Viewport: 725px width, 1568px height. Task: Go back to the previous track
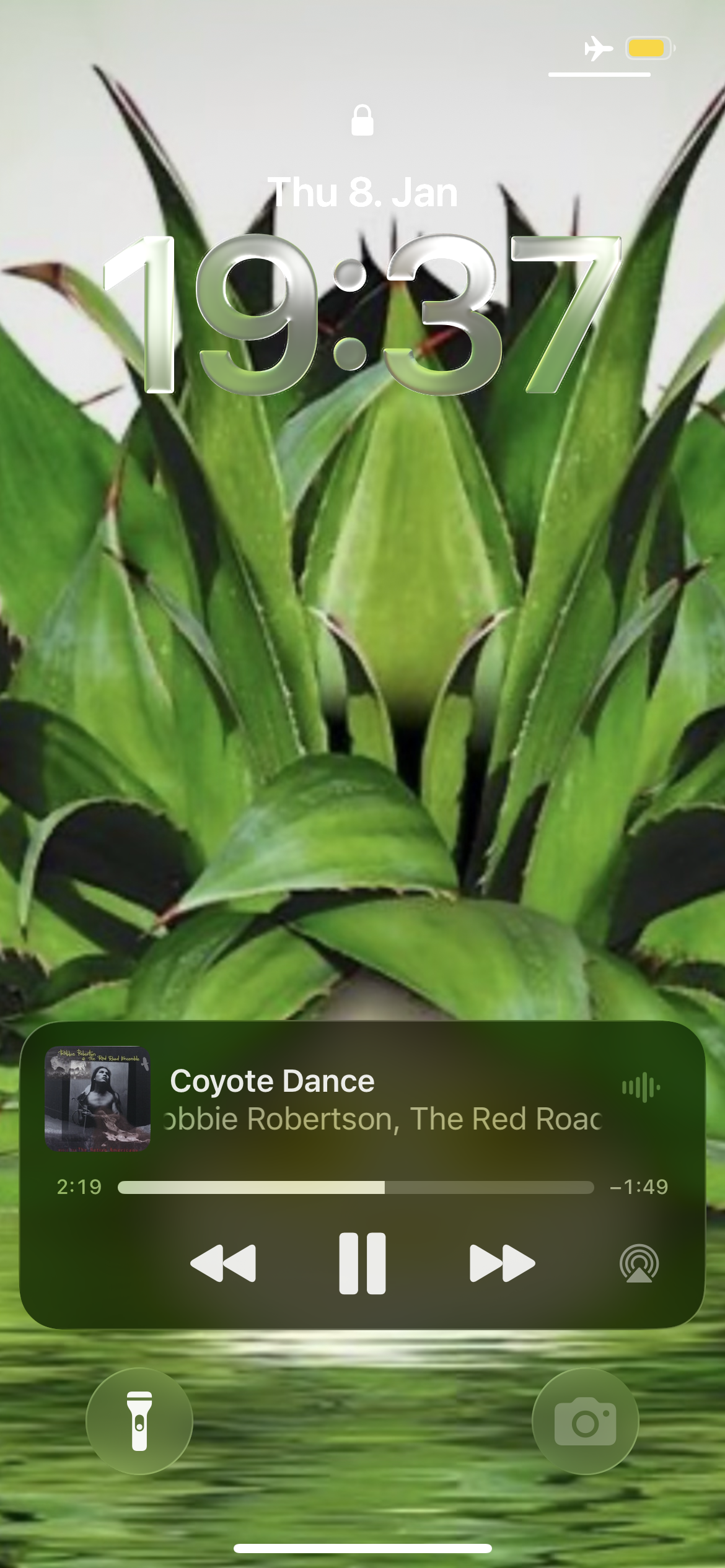tap(223, 1263)
